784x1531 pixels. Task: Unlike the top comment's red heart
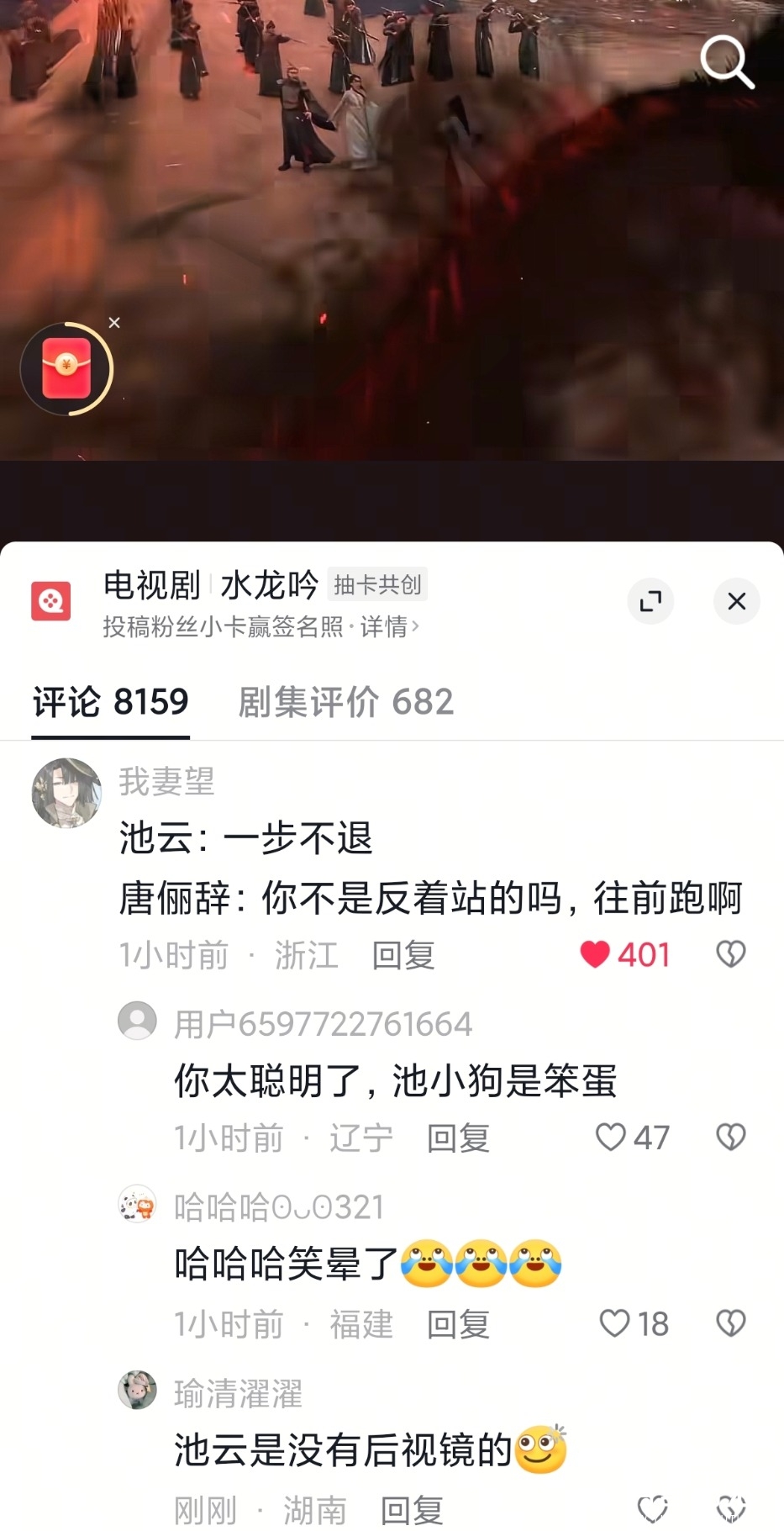[x=597, y=954]
